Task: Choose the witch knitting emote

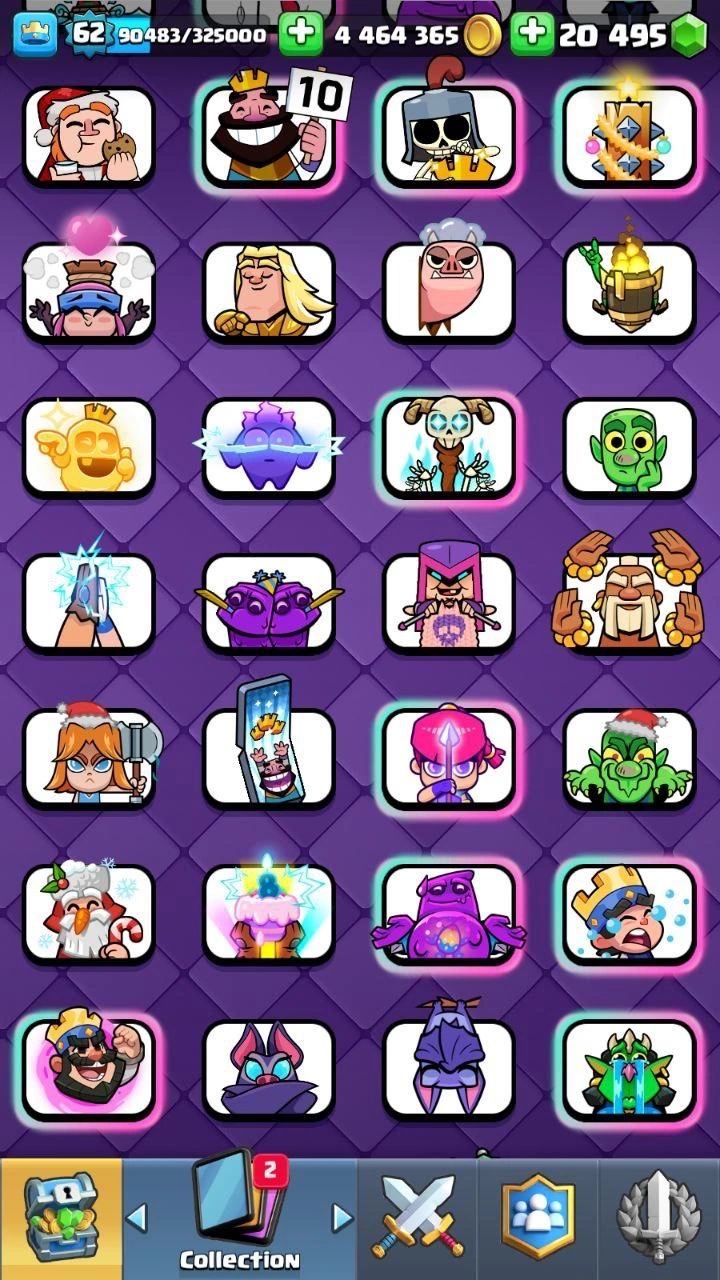Action: coord(449,603)
